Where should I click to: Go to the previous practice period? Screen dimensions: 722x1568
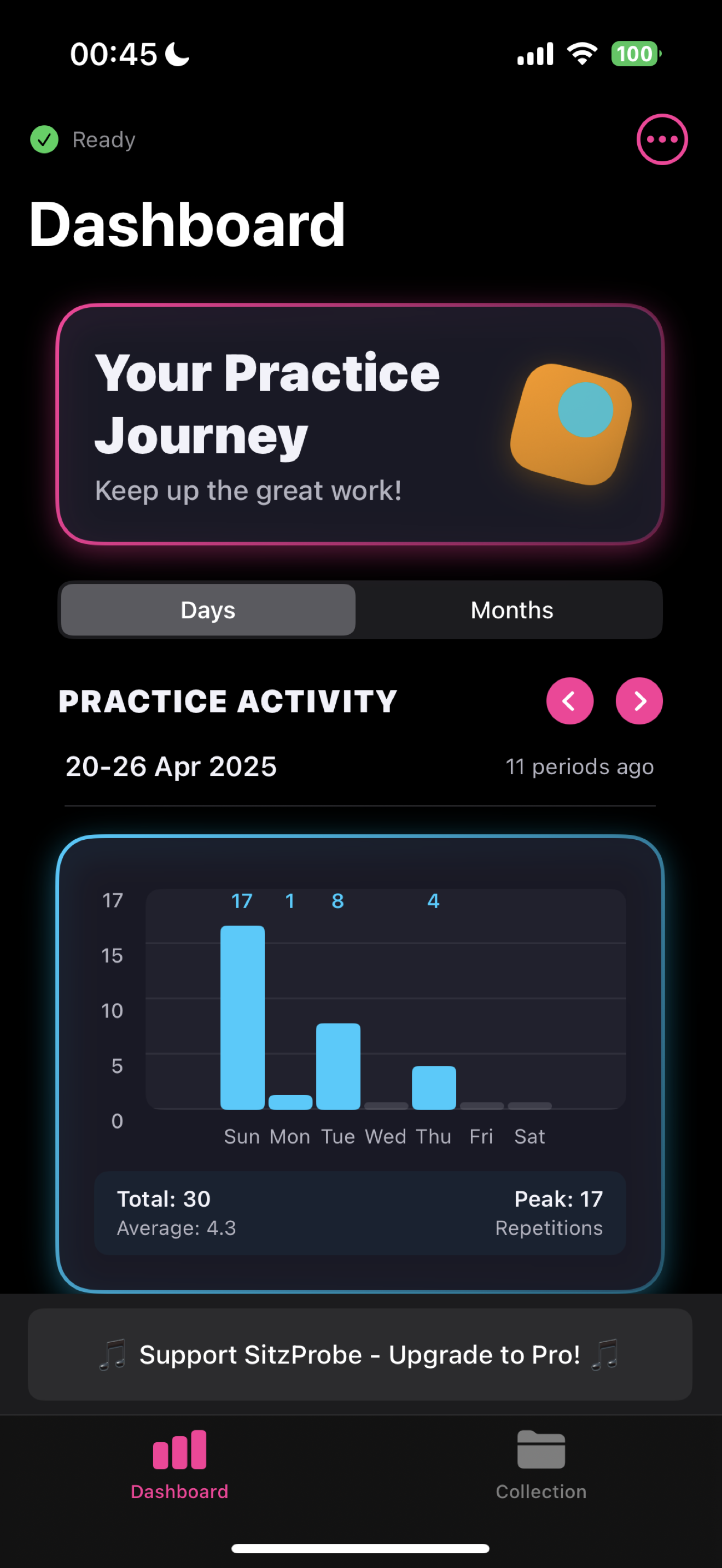(569, 700)
